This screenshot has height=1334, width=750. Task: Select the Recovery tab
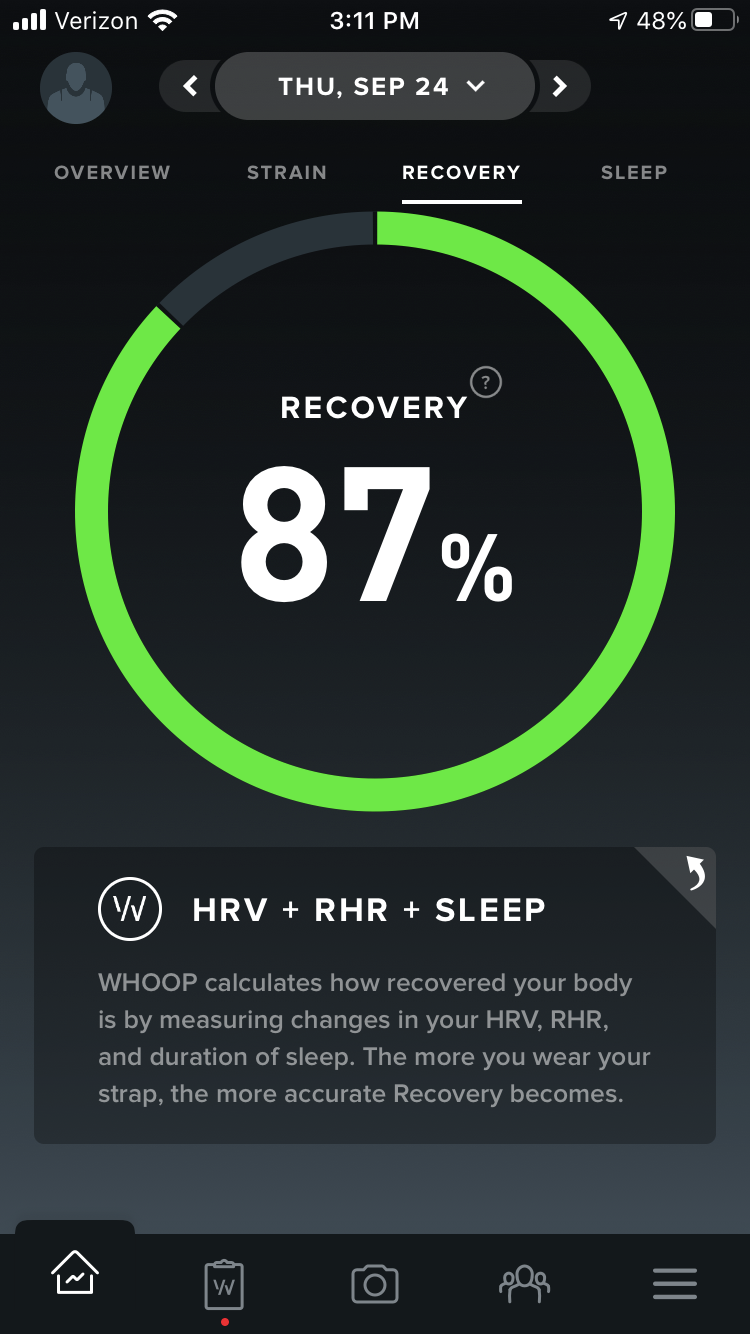(461, 173)
